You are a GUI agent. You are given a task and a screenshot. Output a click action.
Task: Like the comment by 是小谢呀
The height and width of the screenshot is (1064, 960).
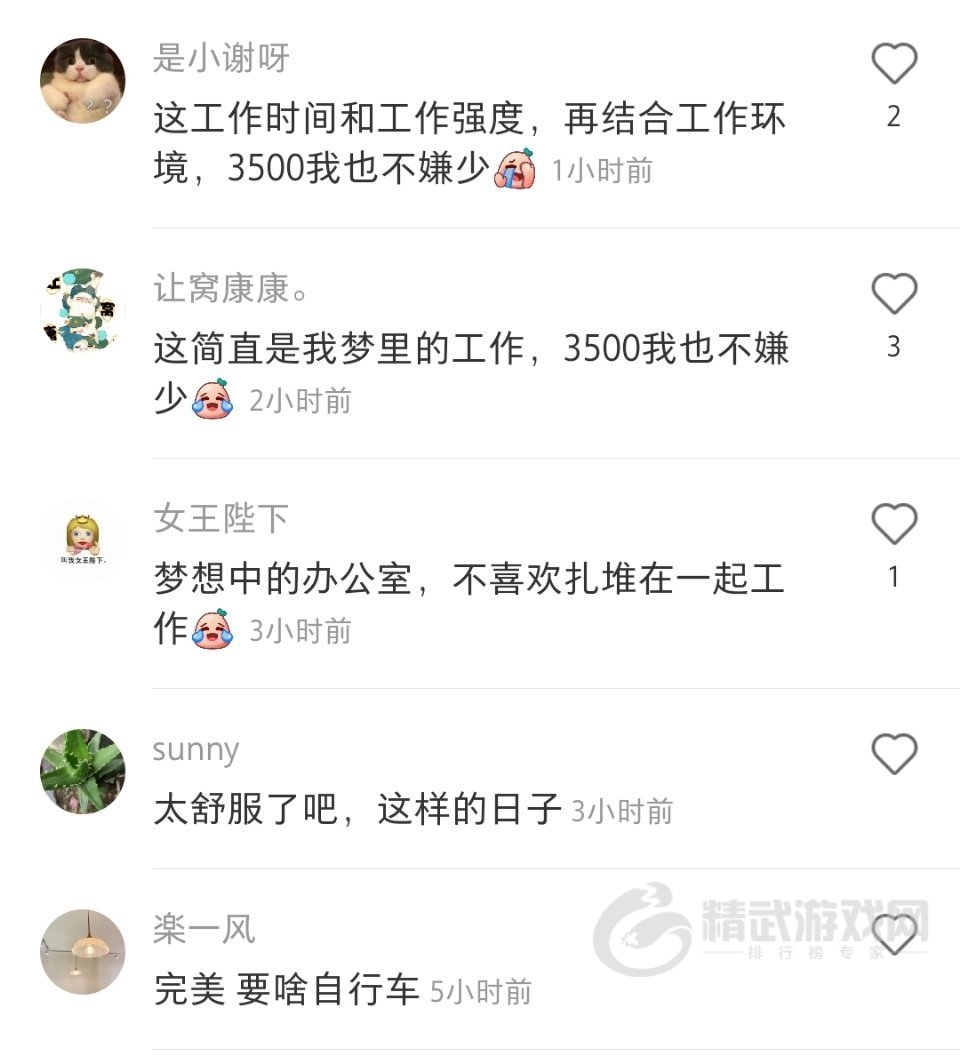(894, 63)
